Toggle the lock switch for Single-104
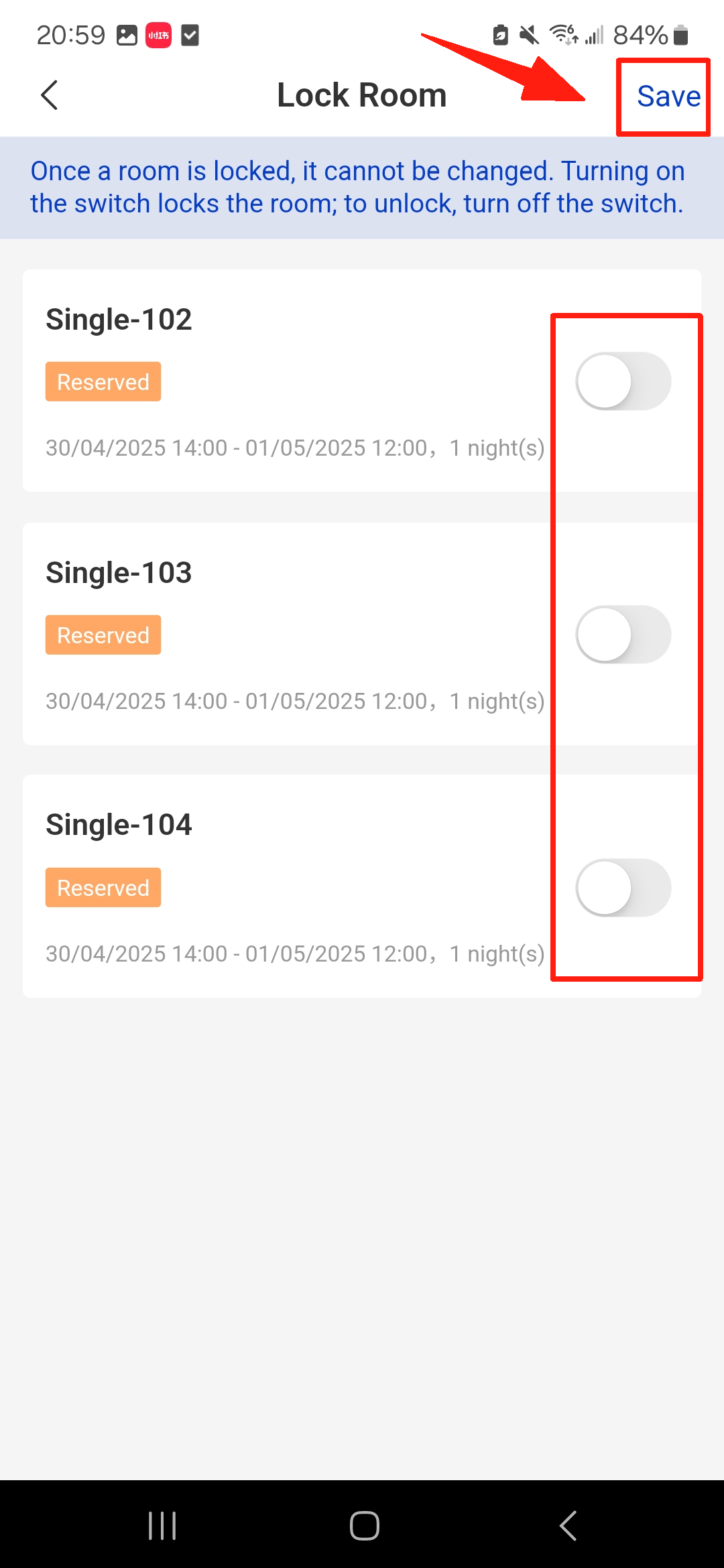The height and width of the screenshot is (1568, 724). 623,888
